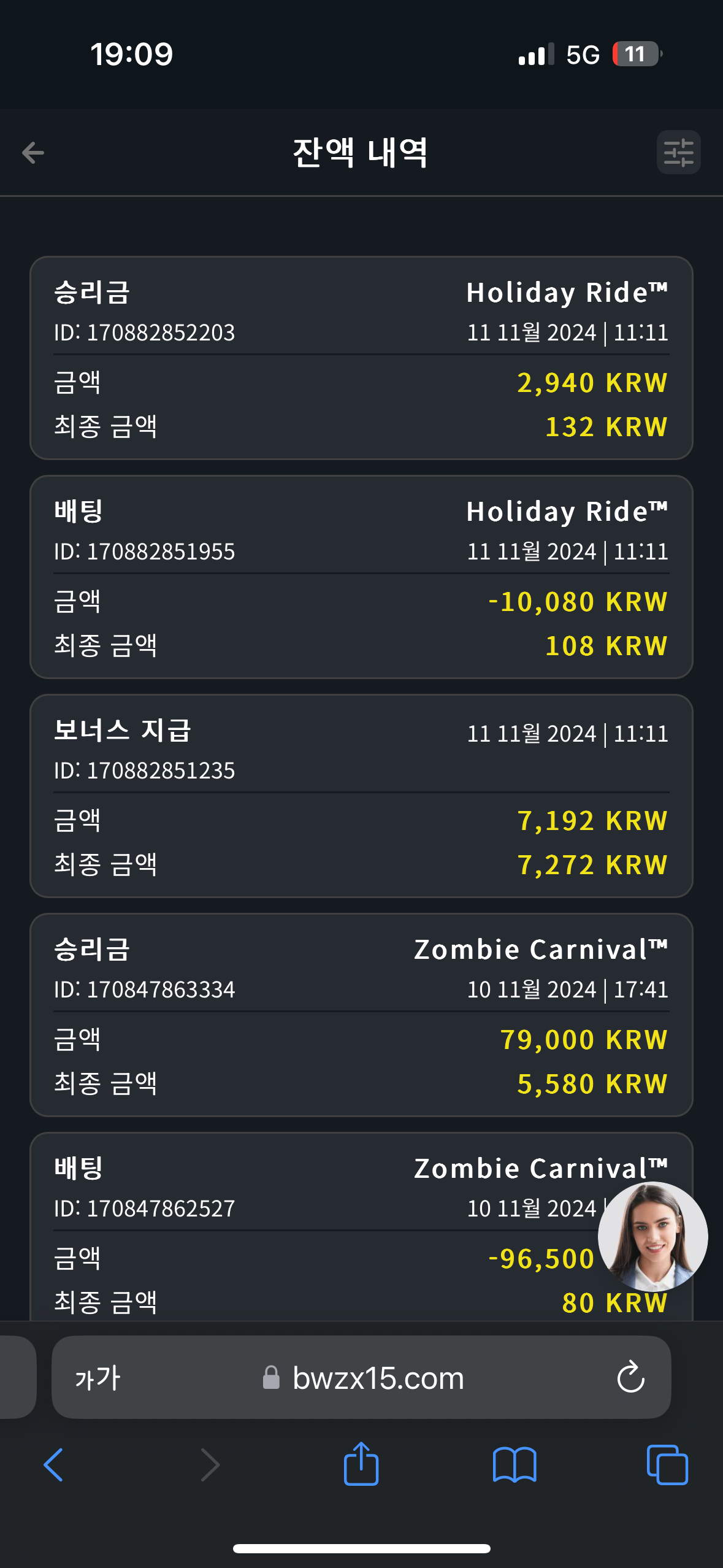Image resolution: width=723 pixels, height=1568 pixels.
Task: Open the 가가 text size menu
Action: (x=98, y=1378)
